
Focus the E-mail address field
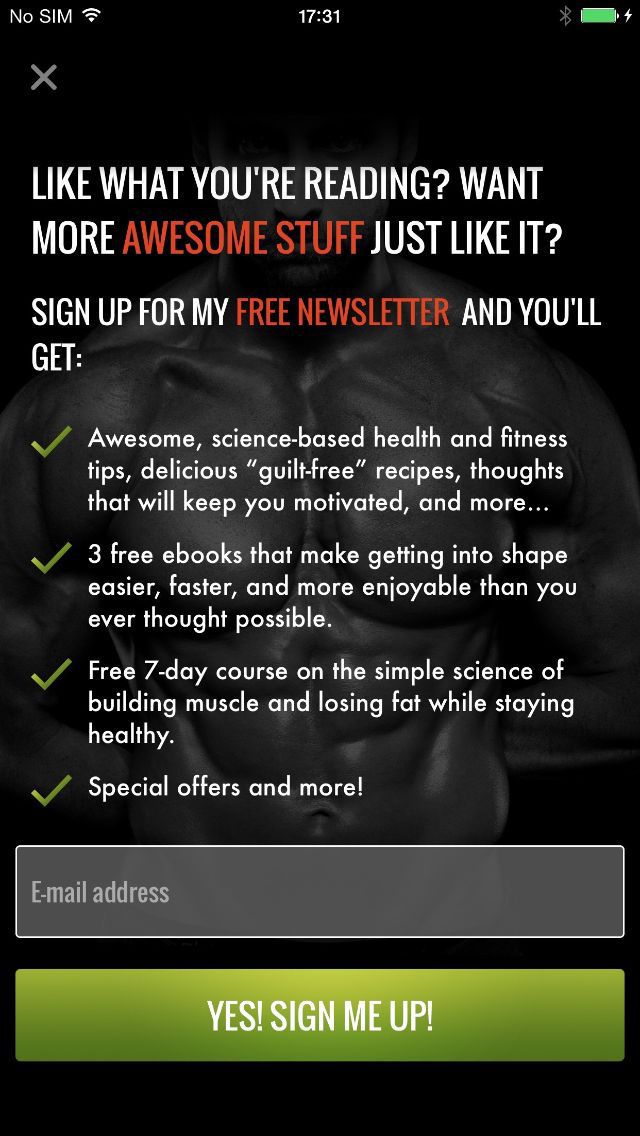pyautogui.click(x=320, y=892)
